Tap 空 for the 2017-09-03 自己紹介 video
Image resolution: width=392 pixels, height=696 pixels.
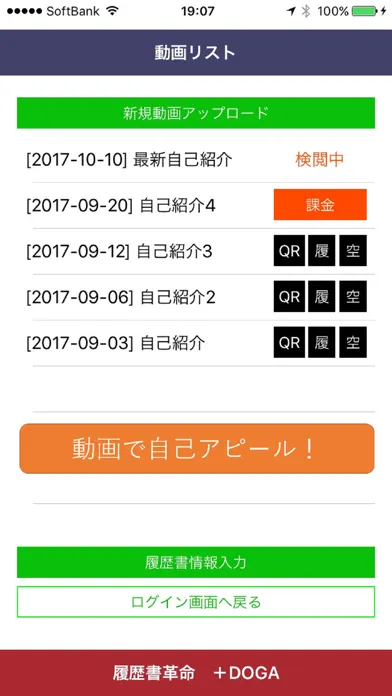(x=353, y=342)
